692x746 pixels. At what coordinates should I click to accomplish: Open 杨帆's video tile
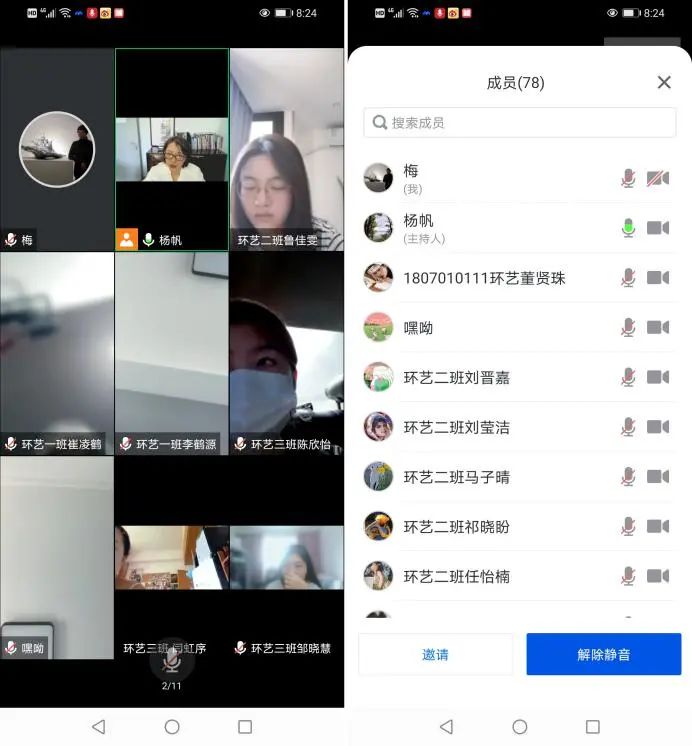tap(172, 150)
